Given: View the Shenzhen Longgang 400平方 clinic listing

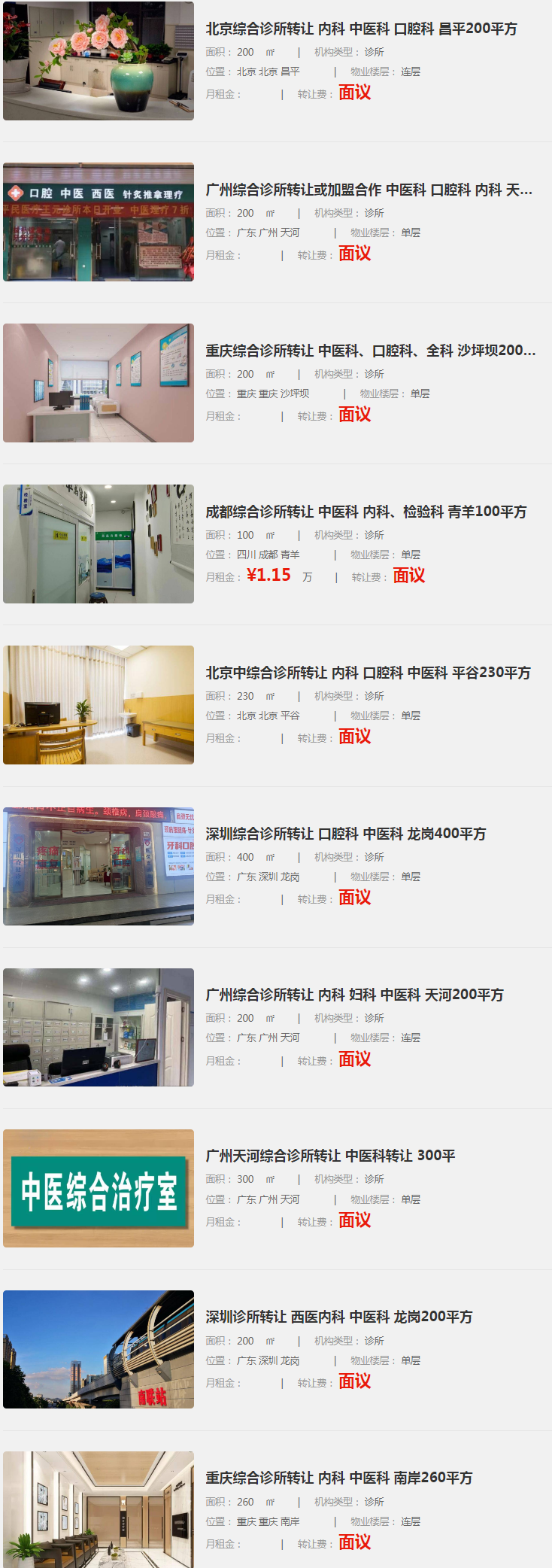Looking at the screenshot, I should coord(345,834).
